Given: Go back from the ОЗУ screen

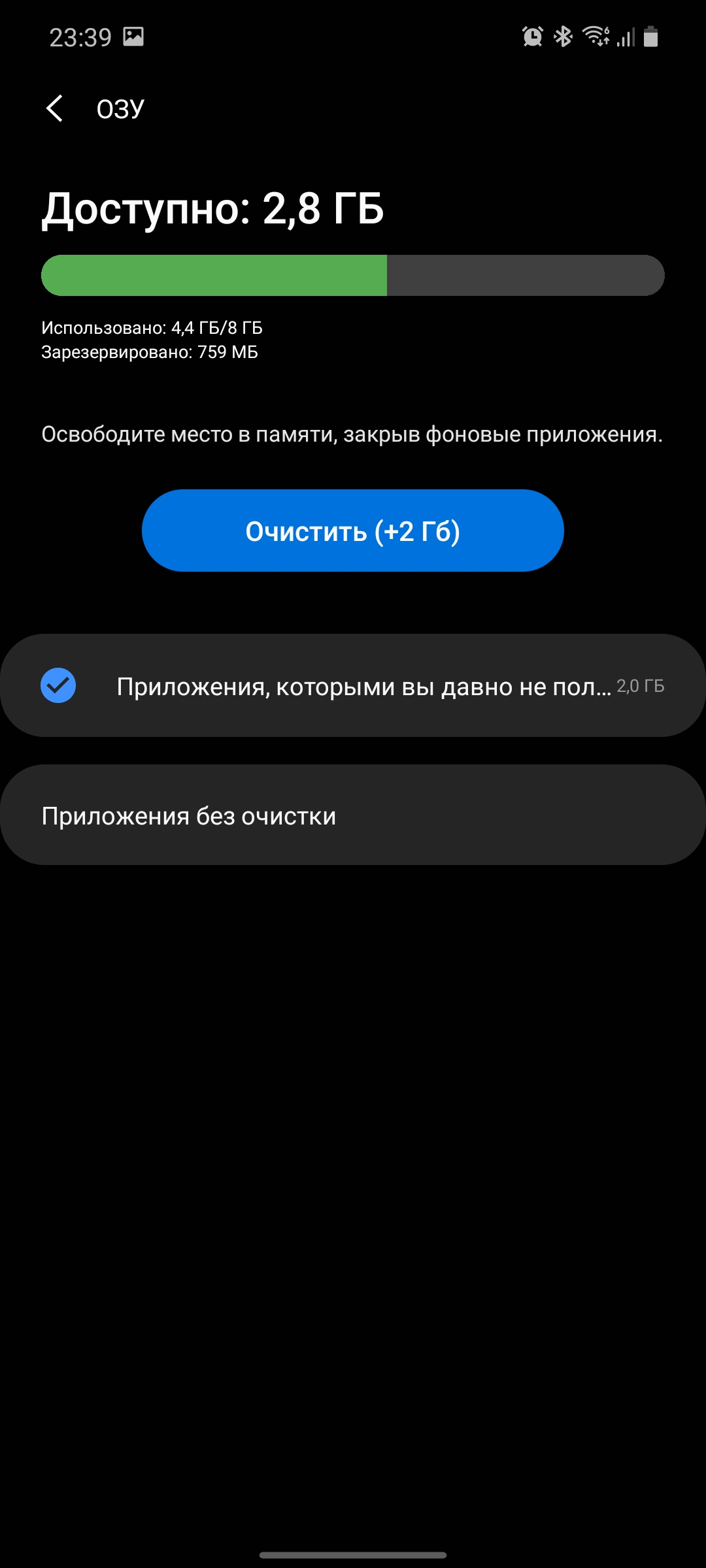Looking at the screenshot, I should pos(55,108).
